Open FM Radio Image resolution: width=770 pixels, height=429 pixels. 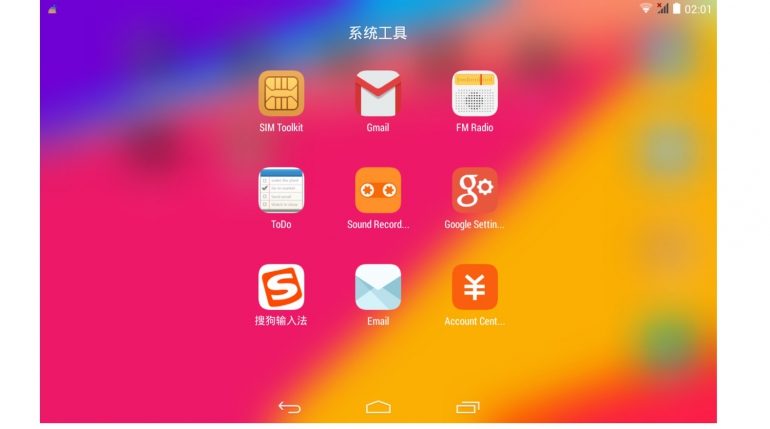[474, 93]
